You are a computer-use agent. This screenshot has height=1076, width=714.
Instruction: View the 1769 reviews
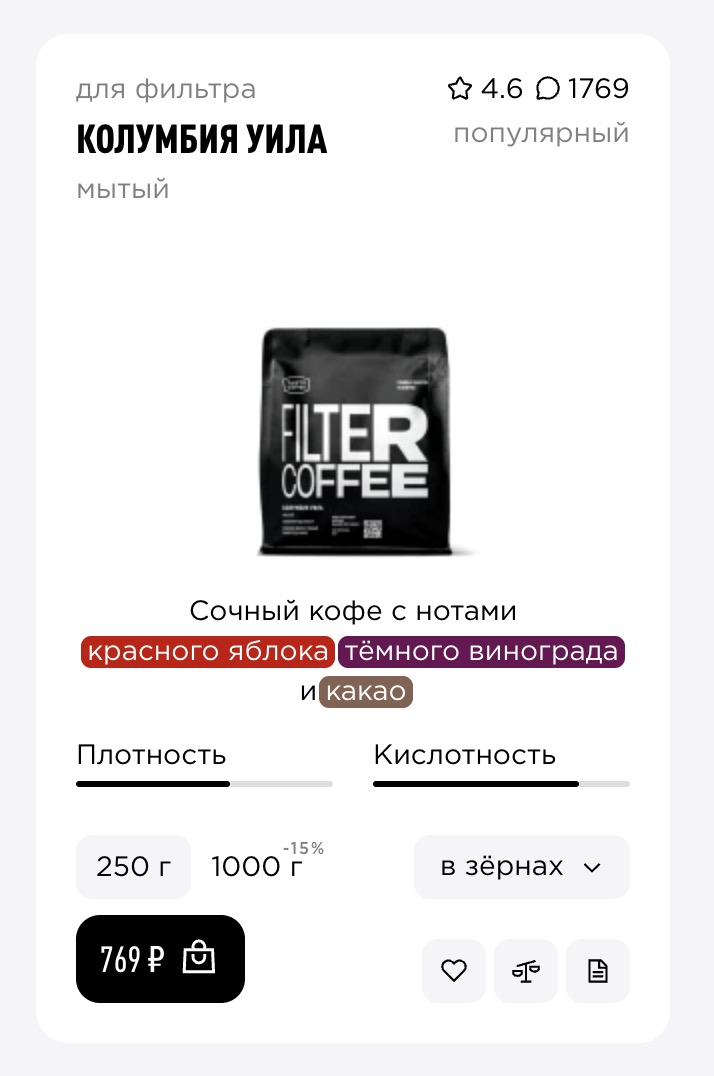pos(583,89)
